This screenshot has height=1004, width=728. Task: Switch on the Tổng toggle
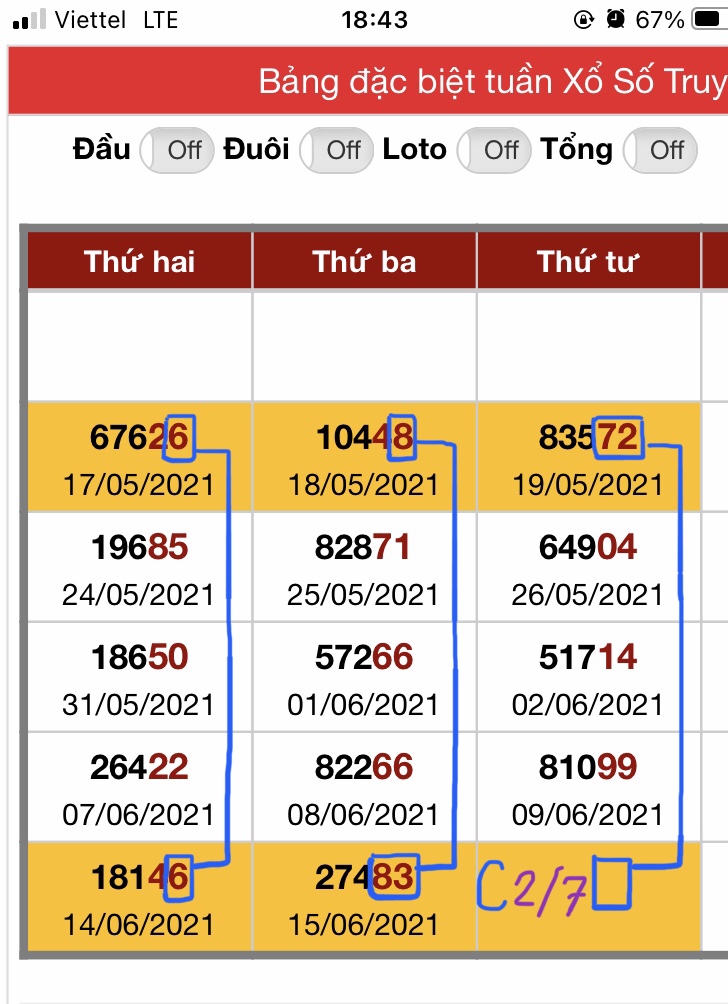click(658, 150)
